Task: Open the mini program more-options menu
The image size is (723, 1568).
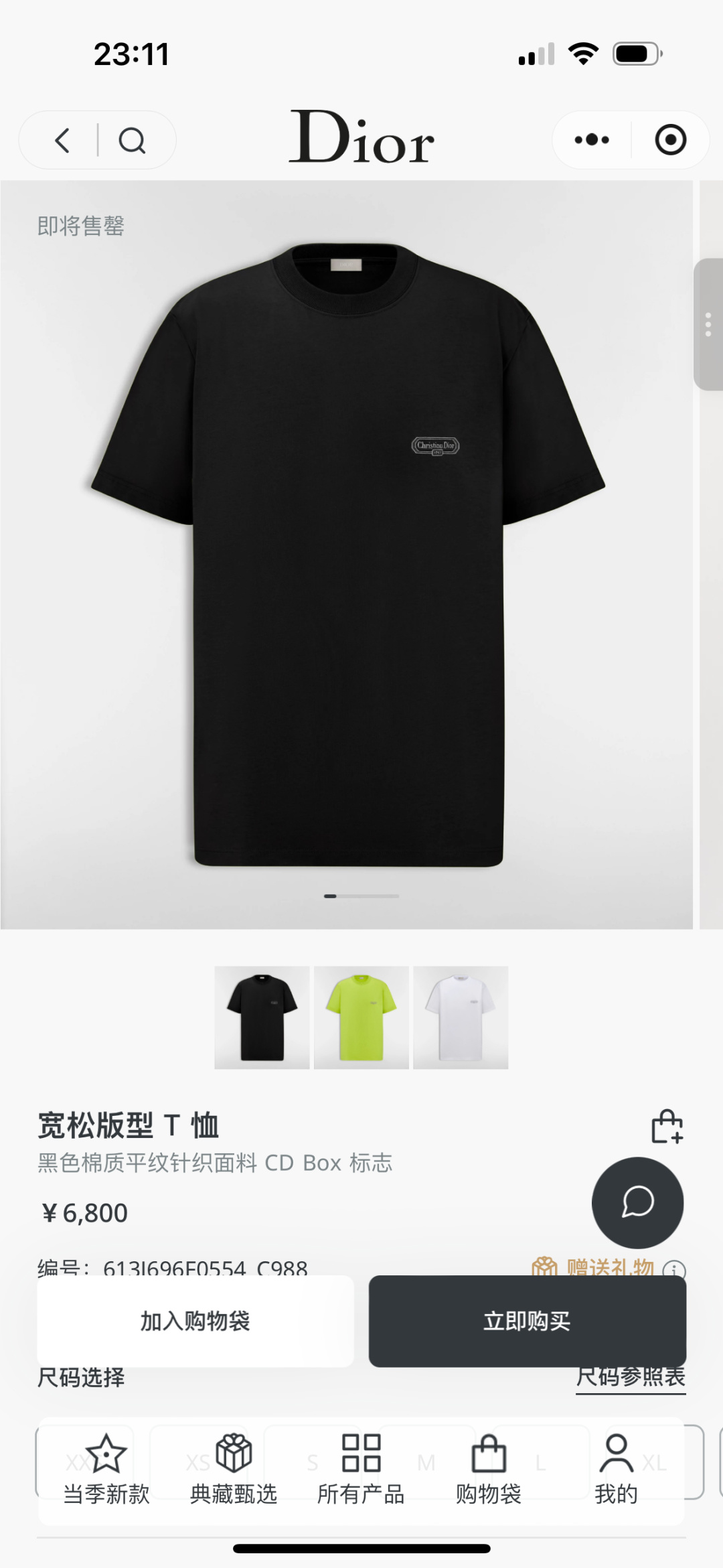Action: point(592,140)
